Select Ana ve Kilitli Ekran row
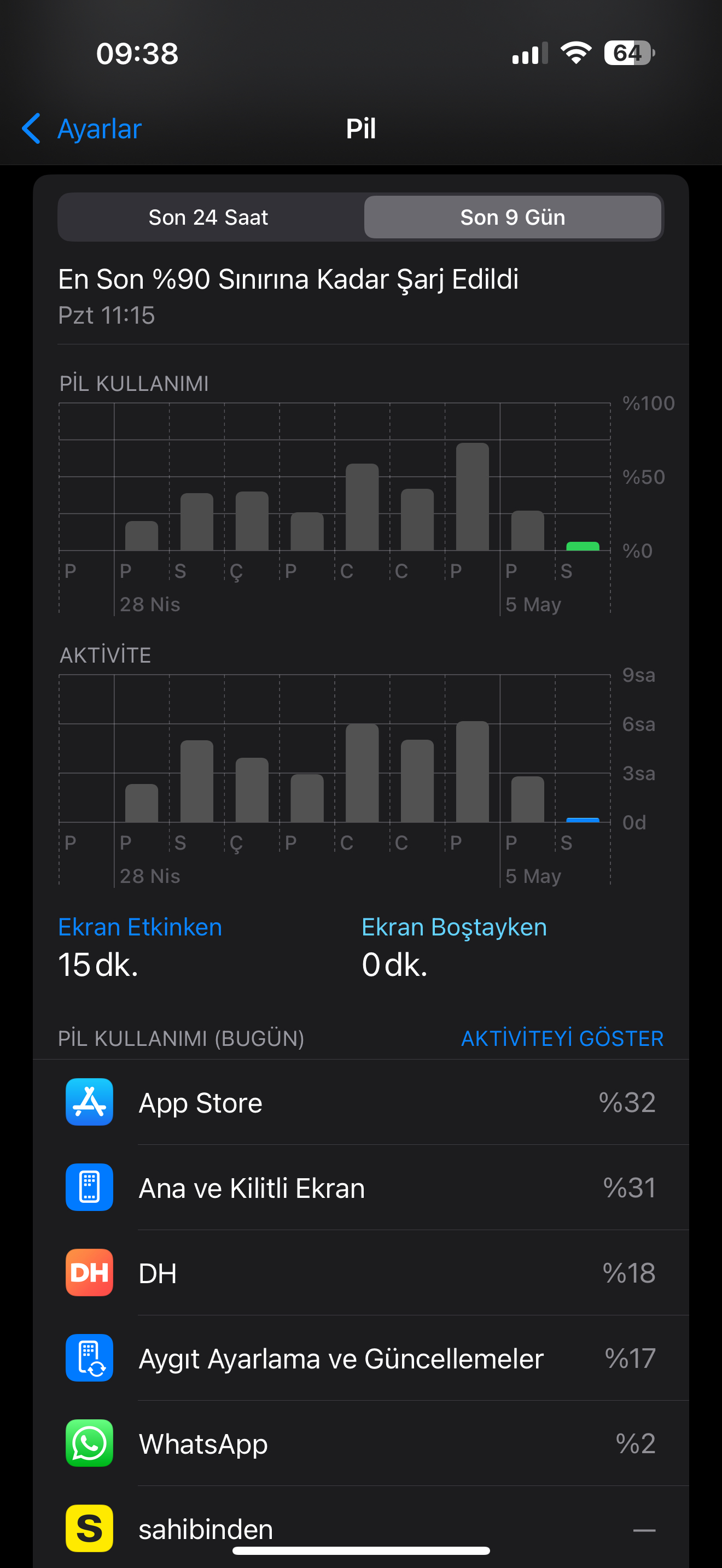722x1568 pixels. (361, 1187)
